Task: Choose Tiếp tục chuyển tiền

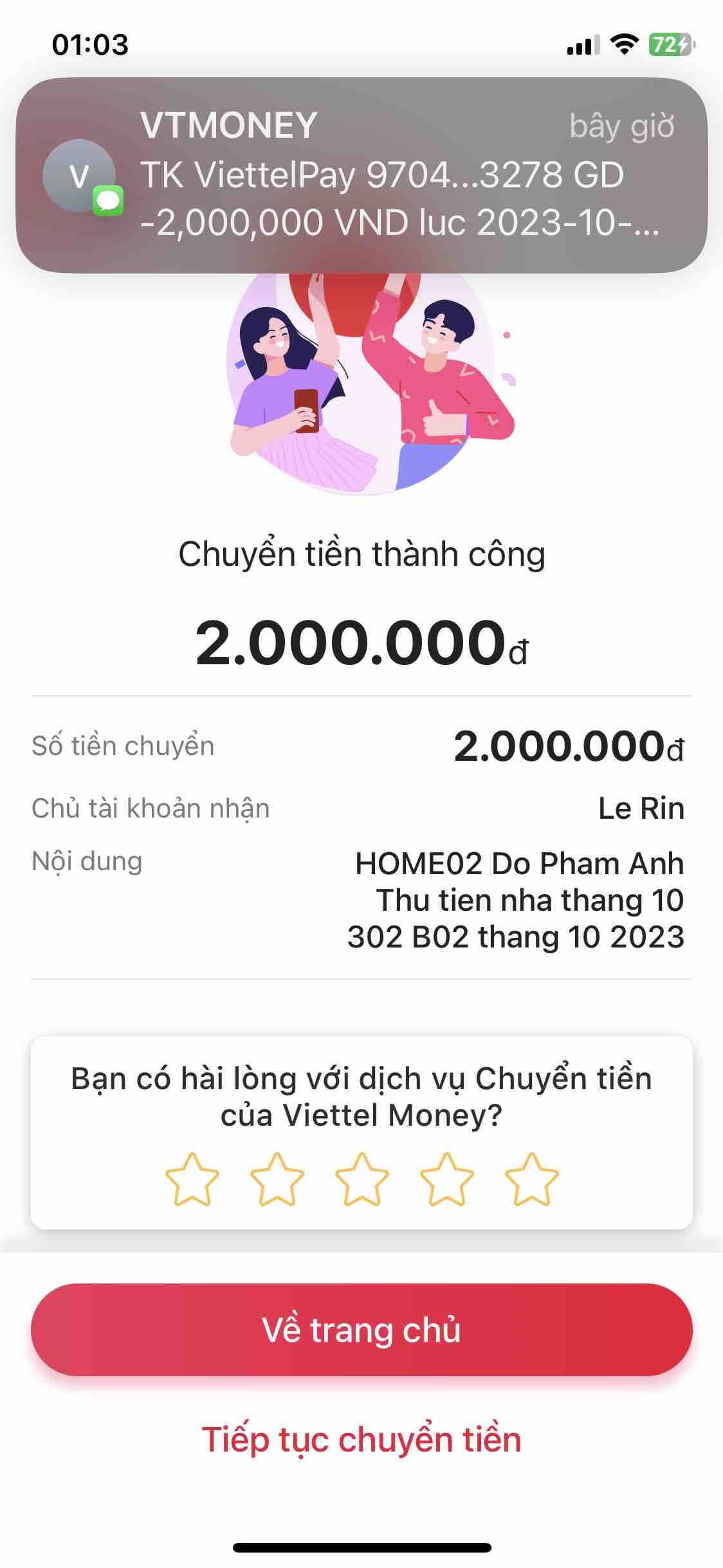Action: [x=361, y=1439]
